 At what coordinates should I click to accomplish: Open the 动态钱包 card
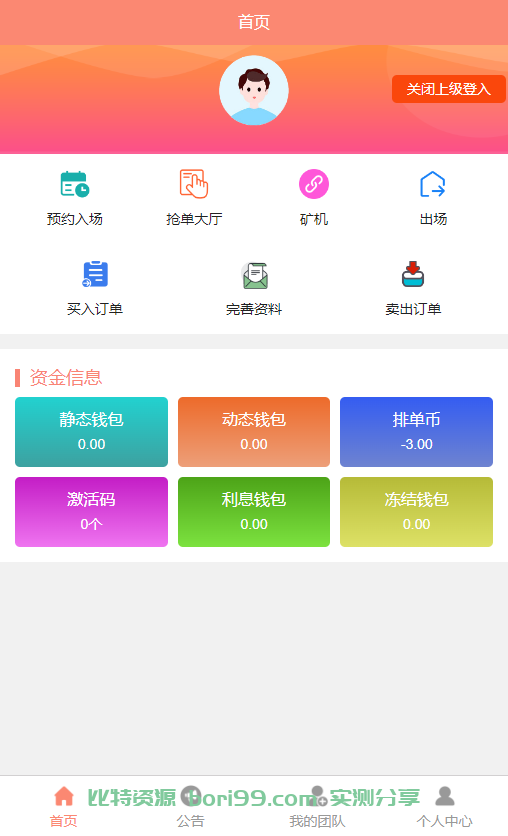(254, 432)
